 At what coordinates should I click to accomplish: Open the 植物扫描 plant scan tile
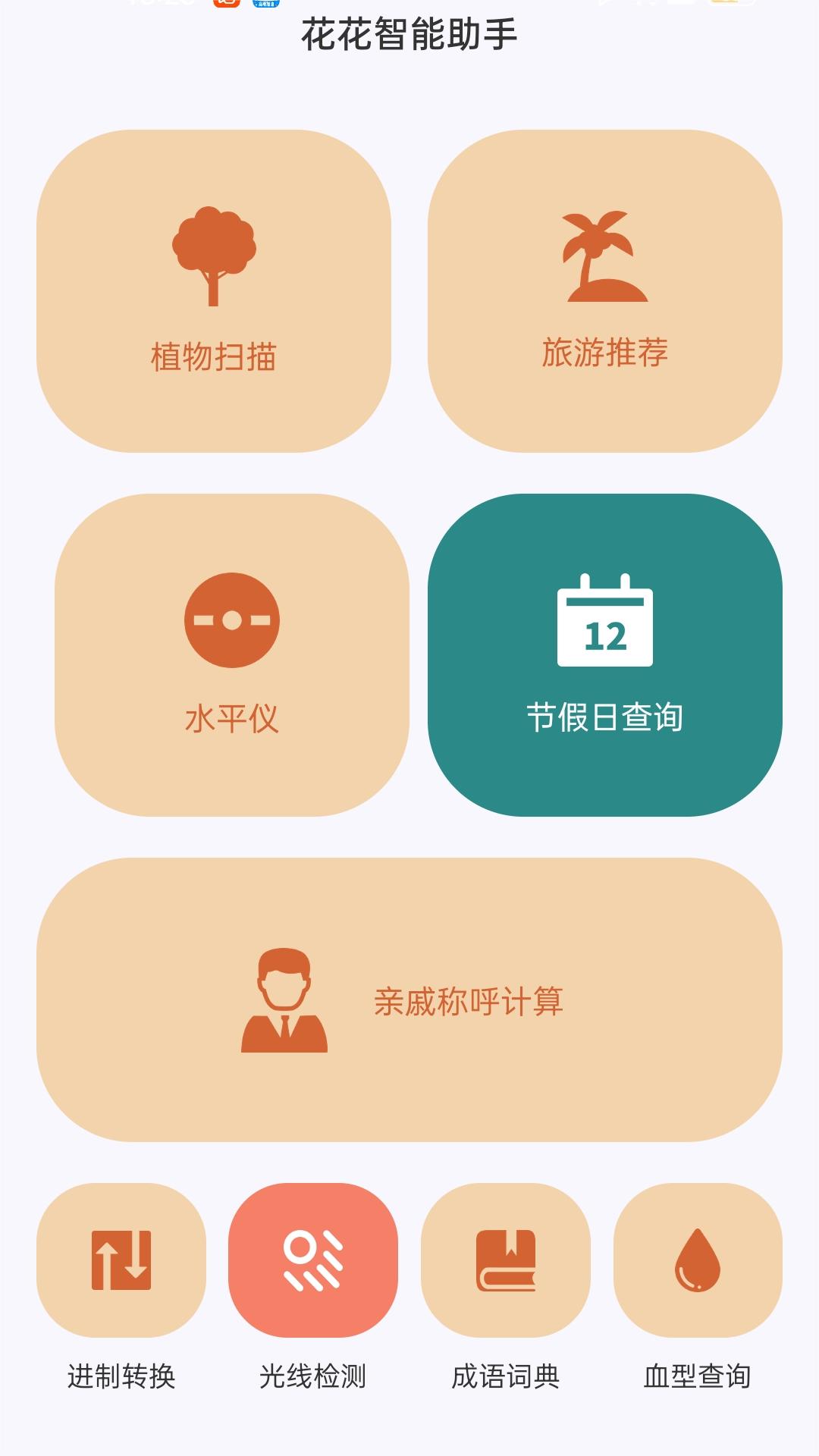[214, 291]
